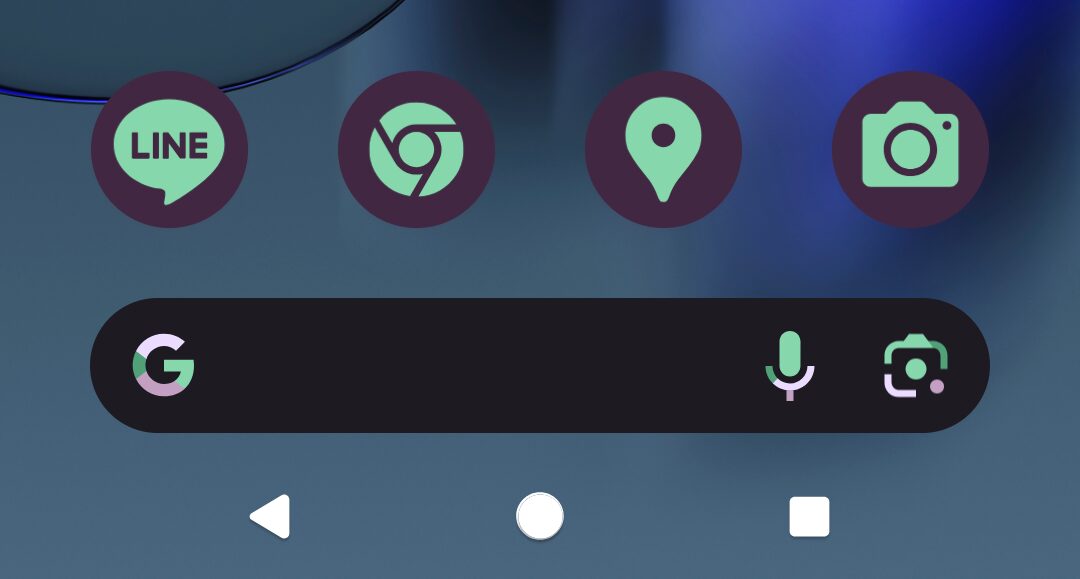Screen dimensions: 1080x579
Task: Open the Google Maps app
Action: tap(663, 150)
